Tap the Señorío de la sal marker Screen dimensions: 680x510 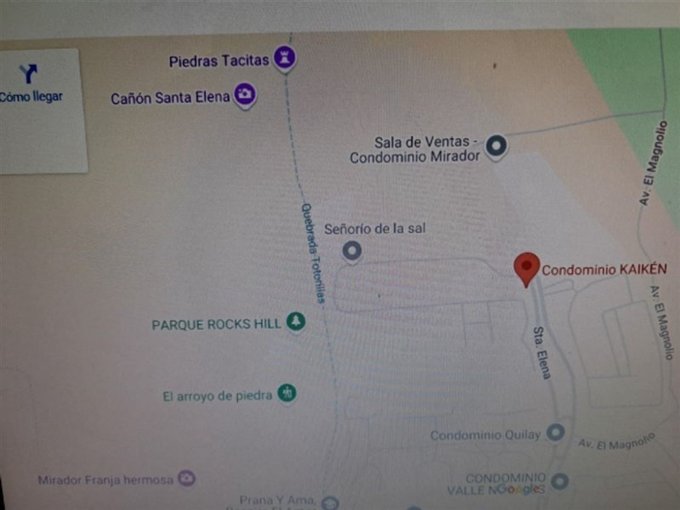[x=352, y=251]
